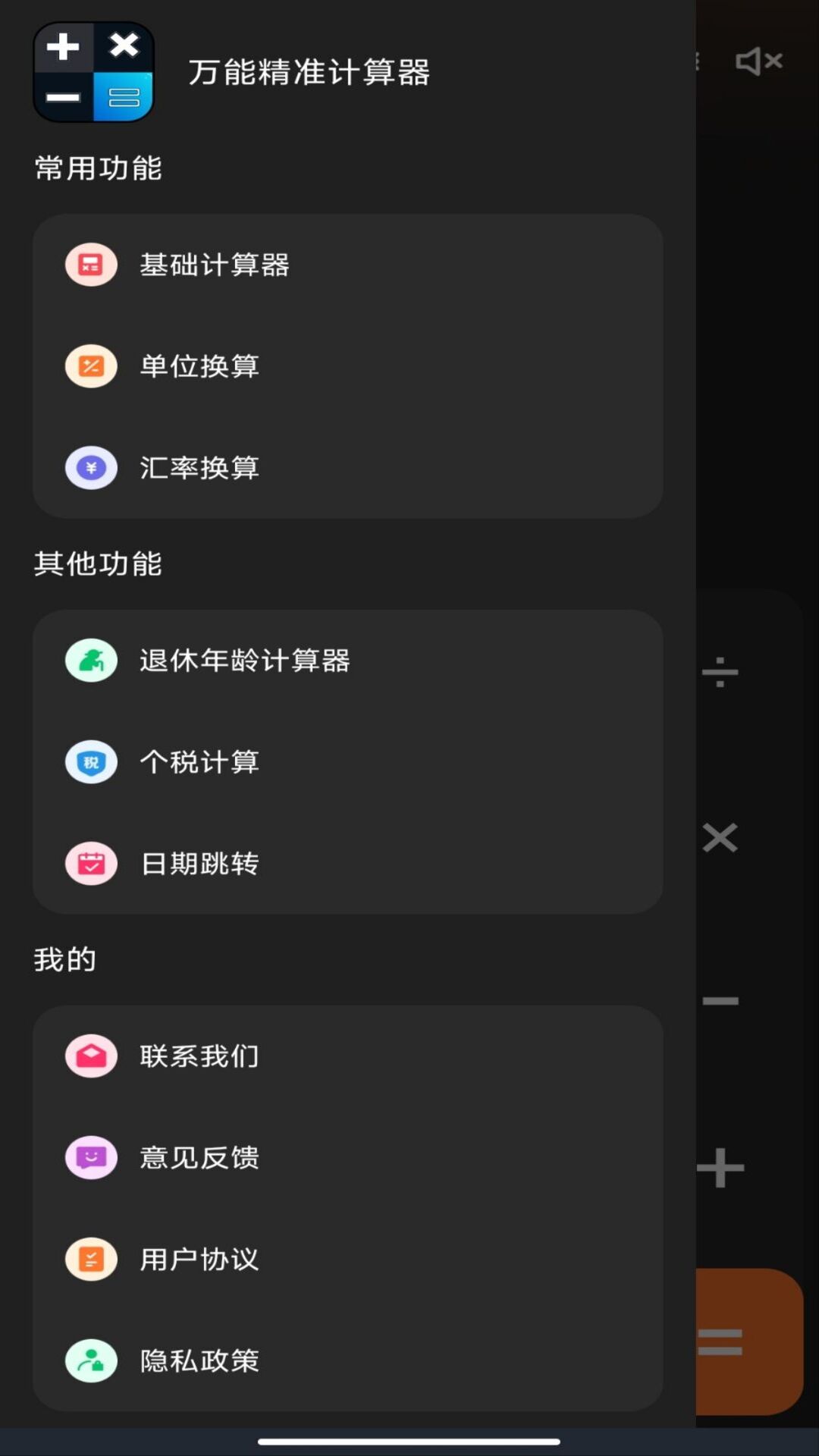Tap the division operator key

click(720, 673)
